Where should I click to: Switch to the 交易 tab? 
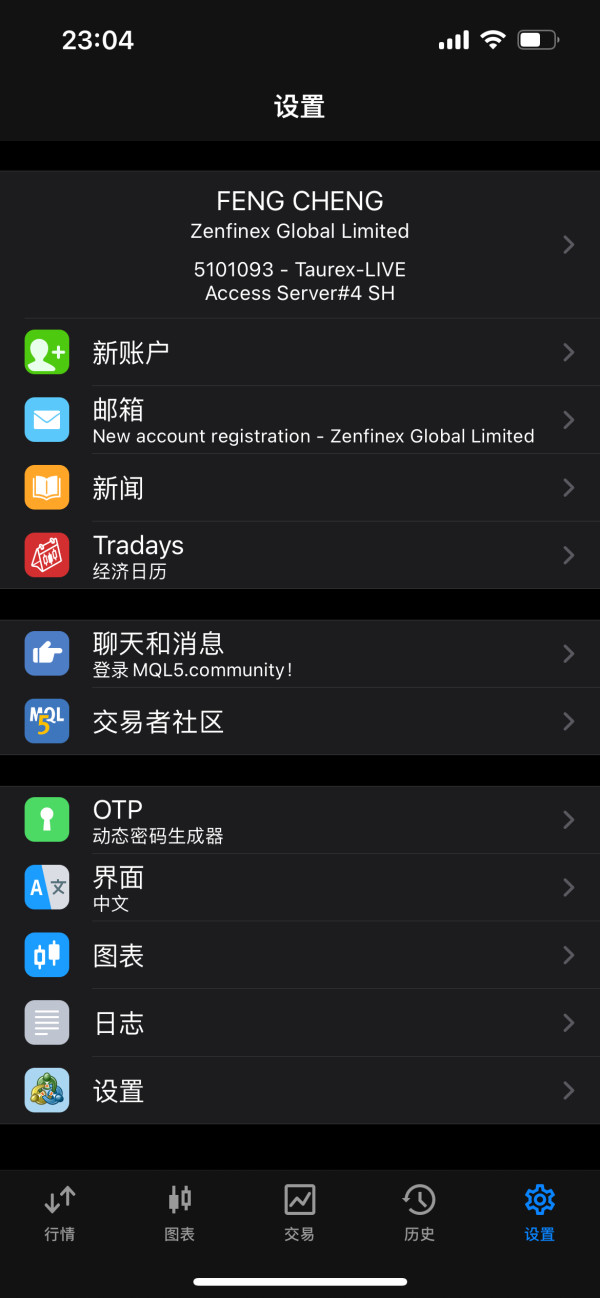tap(300, 1212)
